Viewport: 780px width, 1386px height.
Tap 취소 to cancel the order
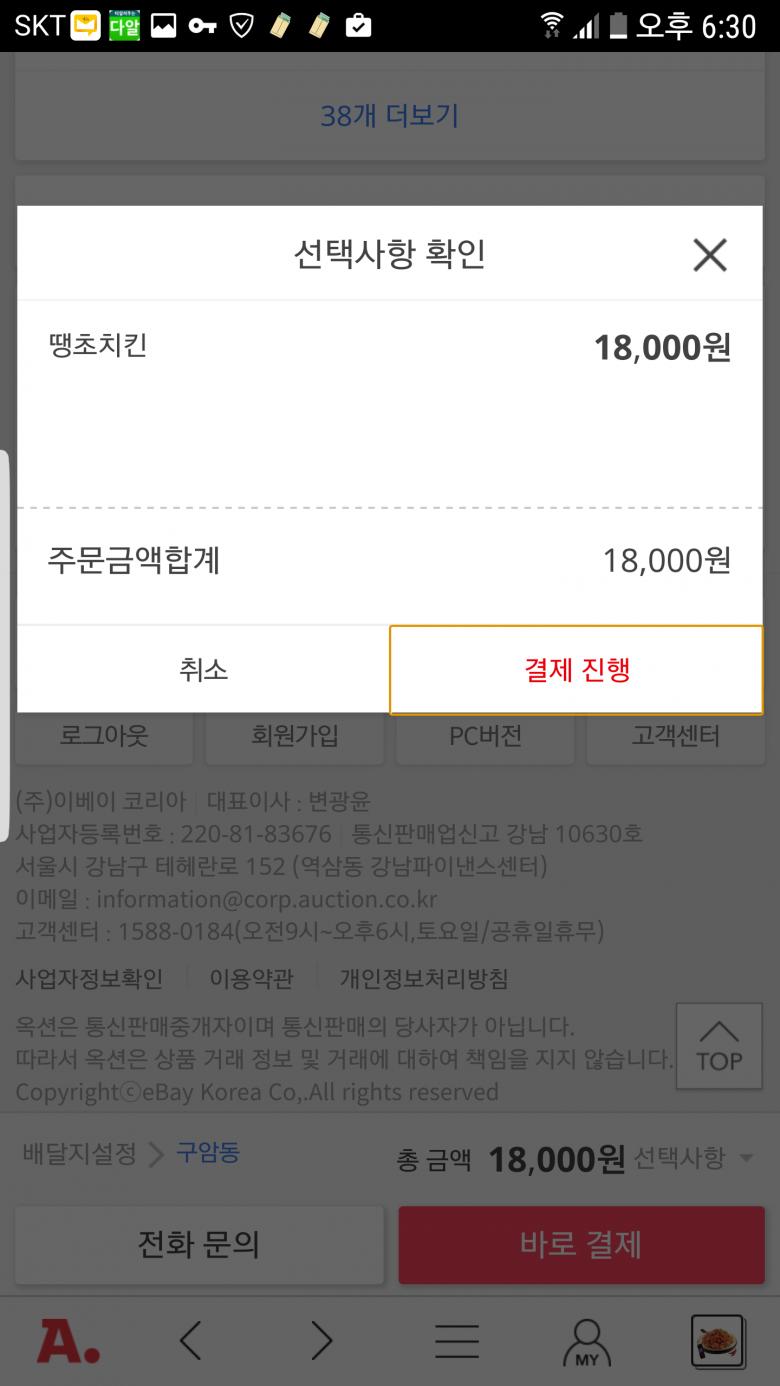click(x=203, y=669)
